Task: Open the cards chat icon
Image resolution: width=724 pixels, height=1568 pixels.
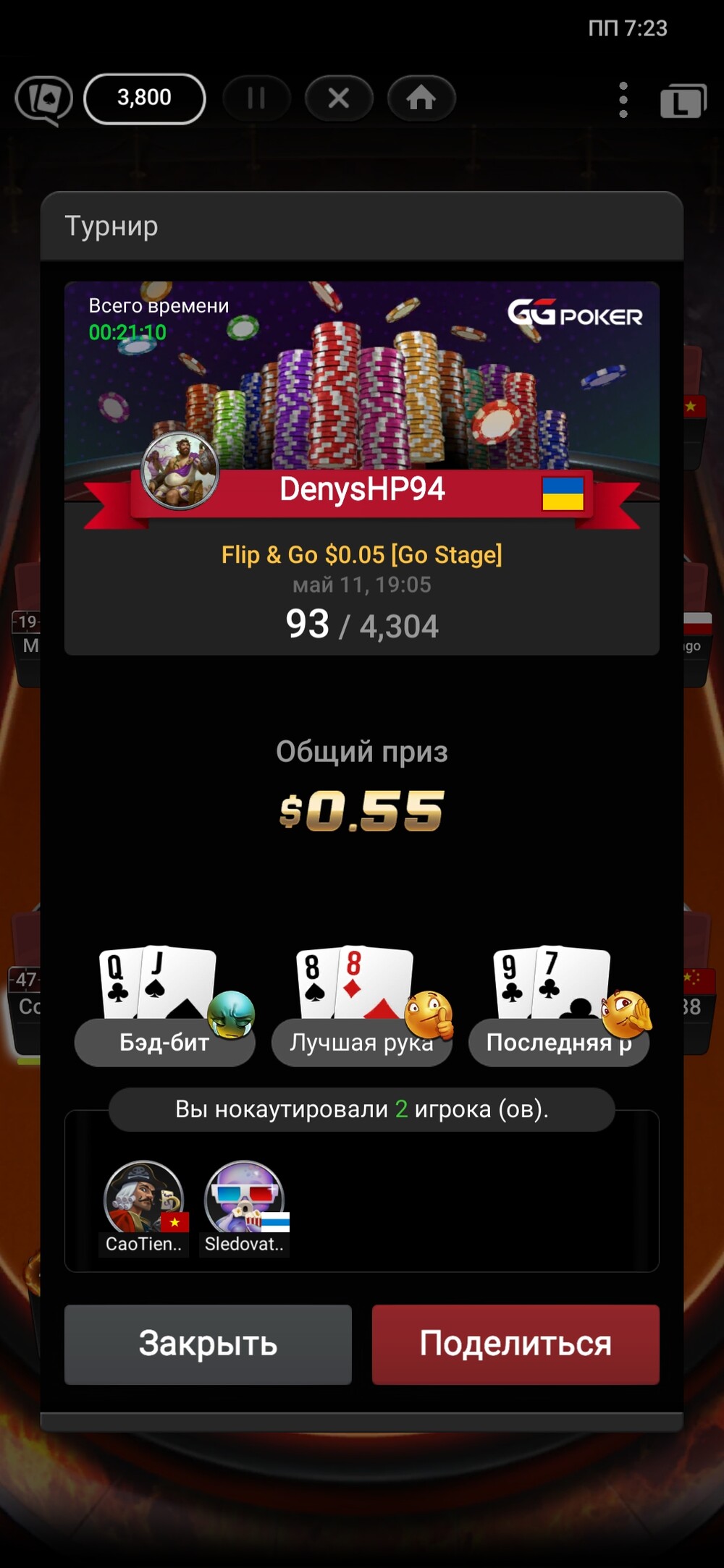Action: (44, 100)
